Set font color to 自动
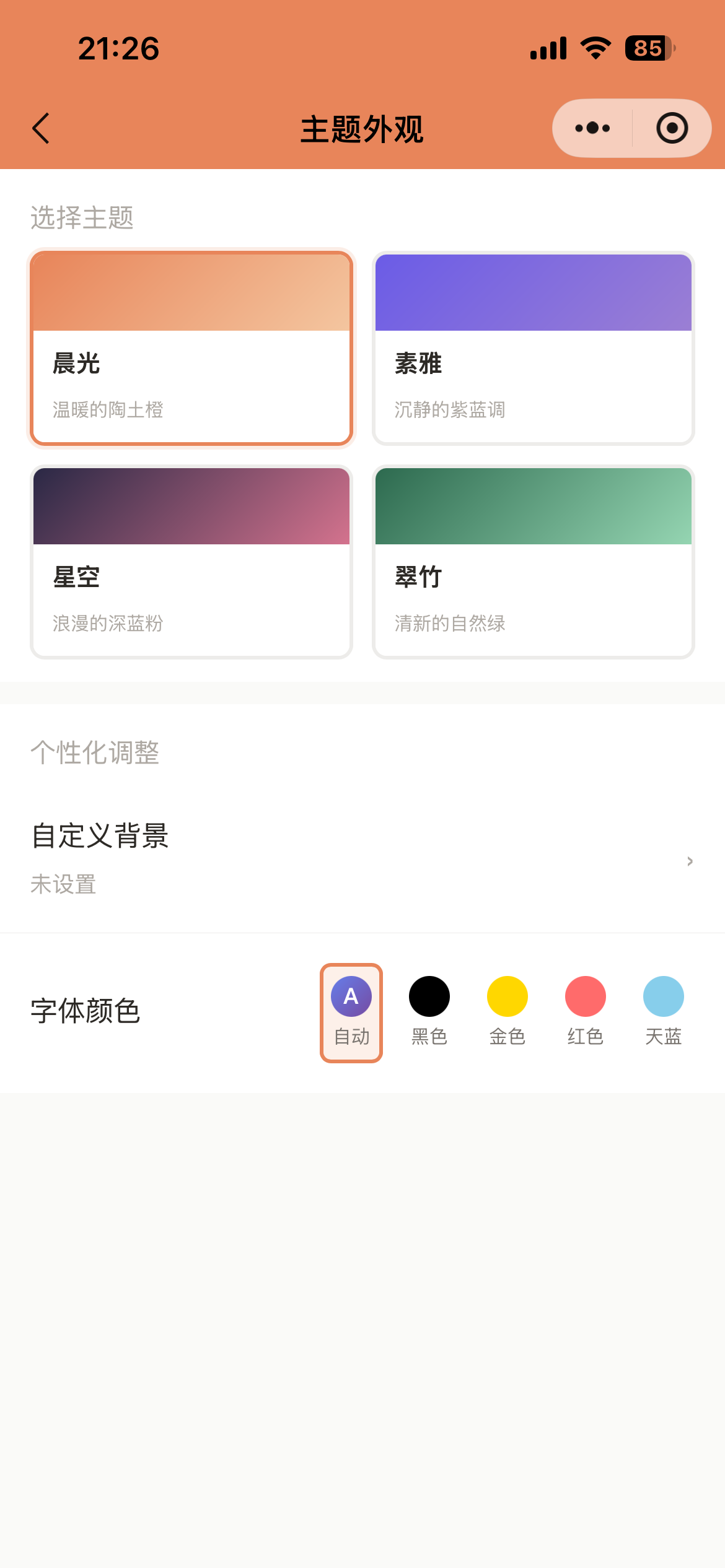The image size is (725, 1568). [x=351, y=1013]
